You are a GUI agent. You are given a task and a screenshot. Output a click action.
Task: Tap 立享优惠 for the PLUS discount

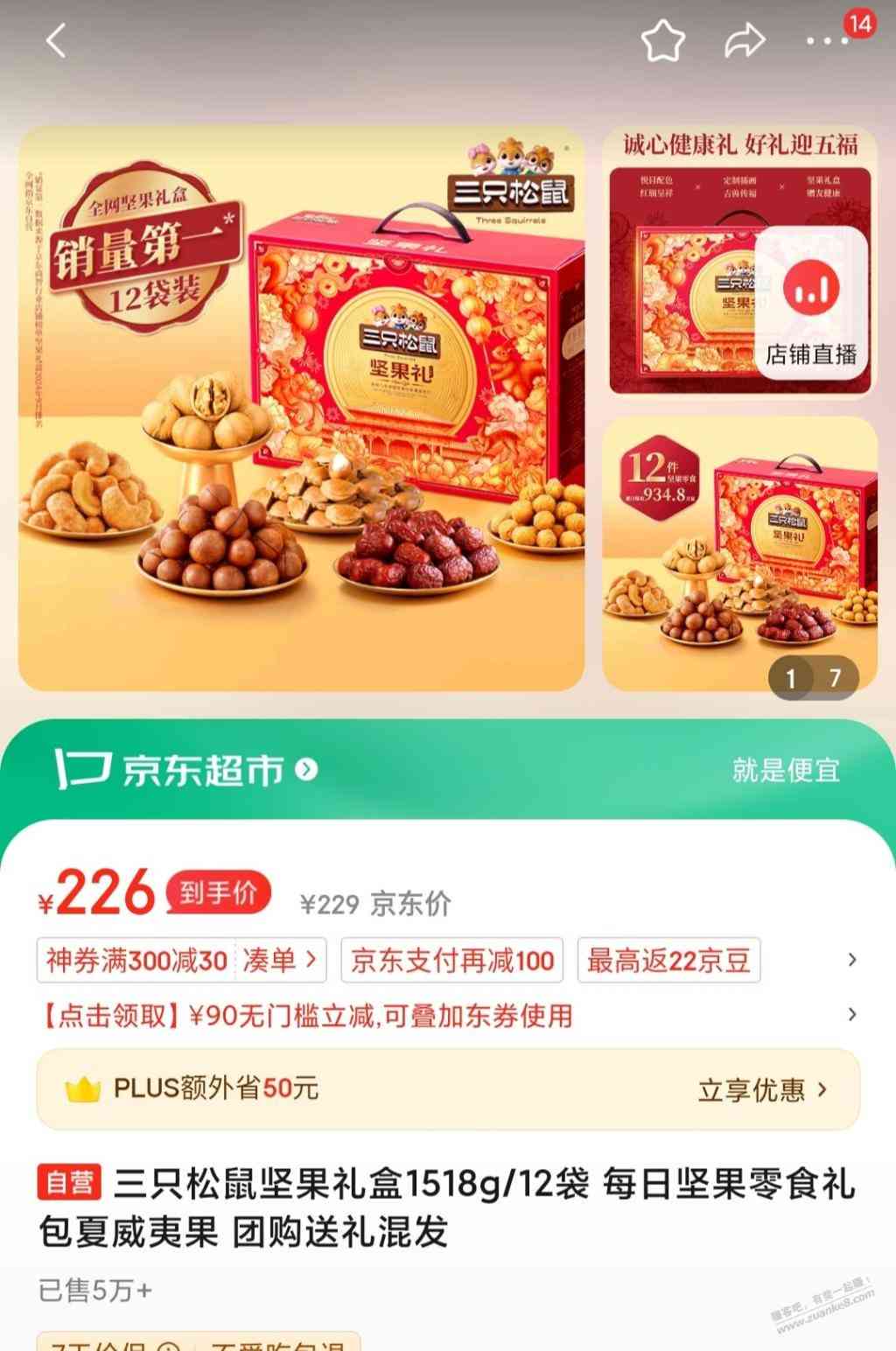point(761,1089)
